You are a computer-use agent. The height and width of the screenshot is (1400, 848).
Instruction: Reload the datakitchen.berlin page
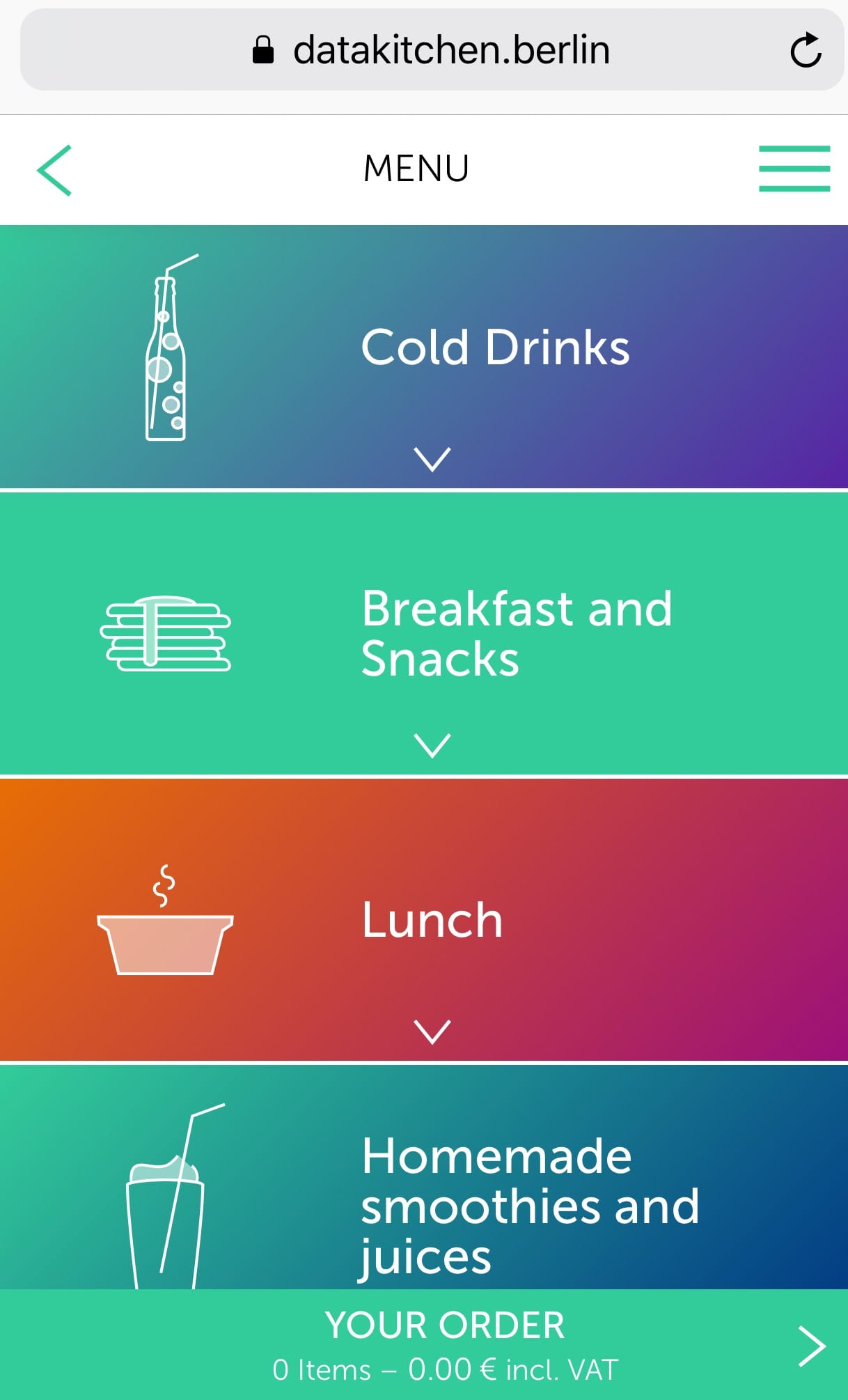(x=806, y=50)
